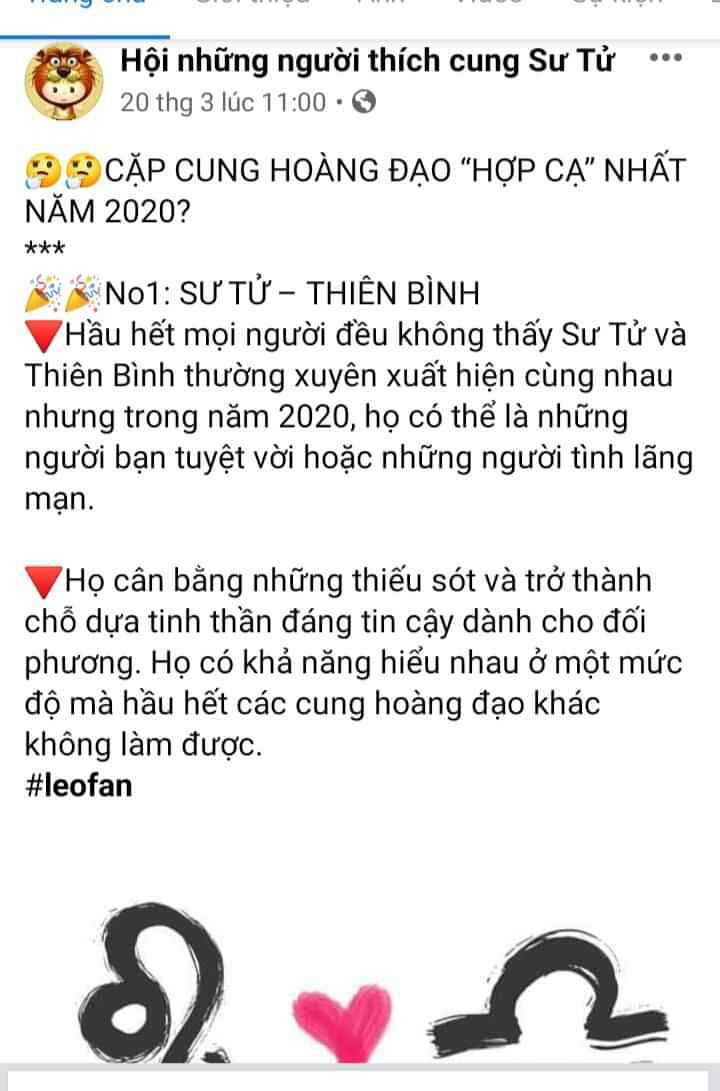Tap the lion profile avatar
Image resolution: width=720 pixels, height=1091 pixels.
tap(60, 80)
